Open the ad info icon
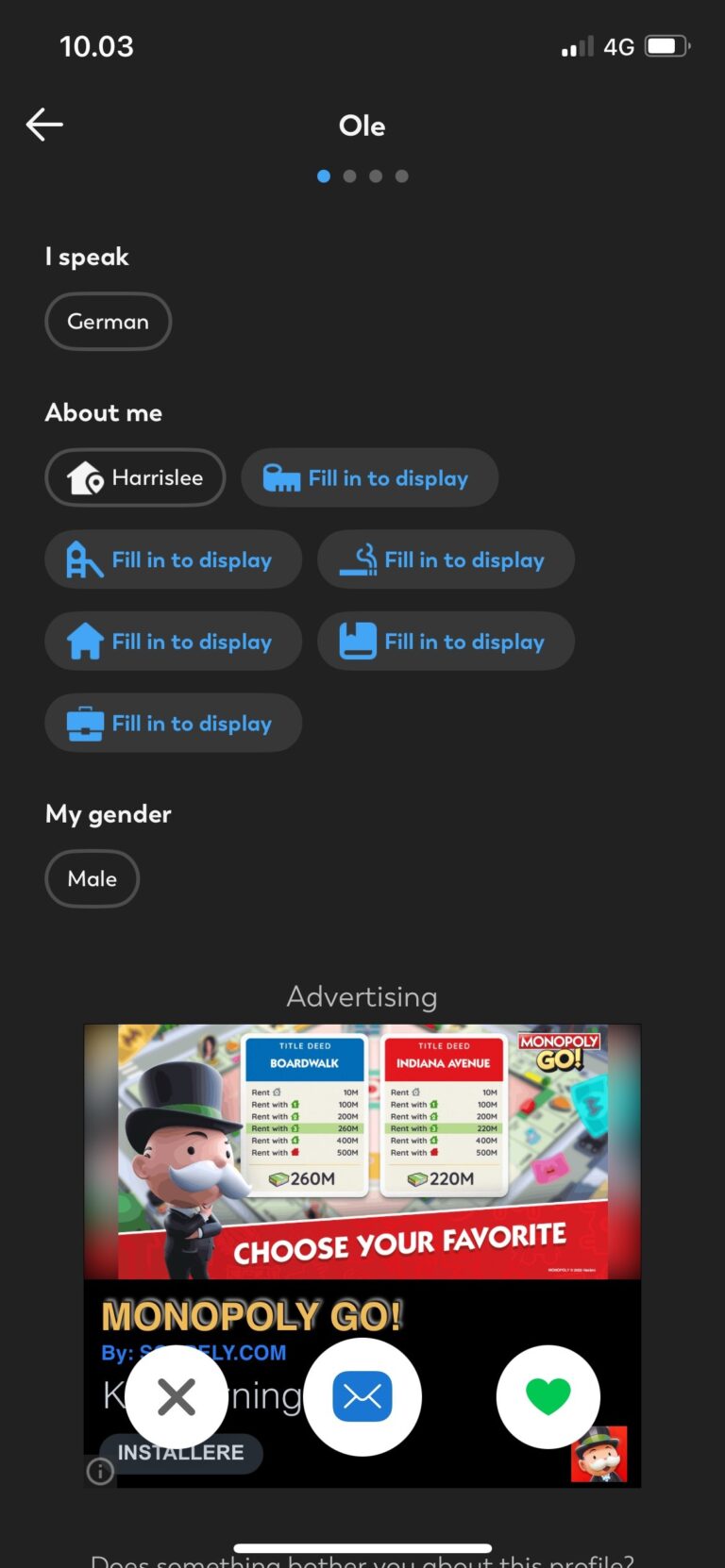Image resolution: width=725 pixels, height=1568 pixels. [x=100, y=1471]
